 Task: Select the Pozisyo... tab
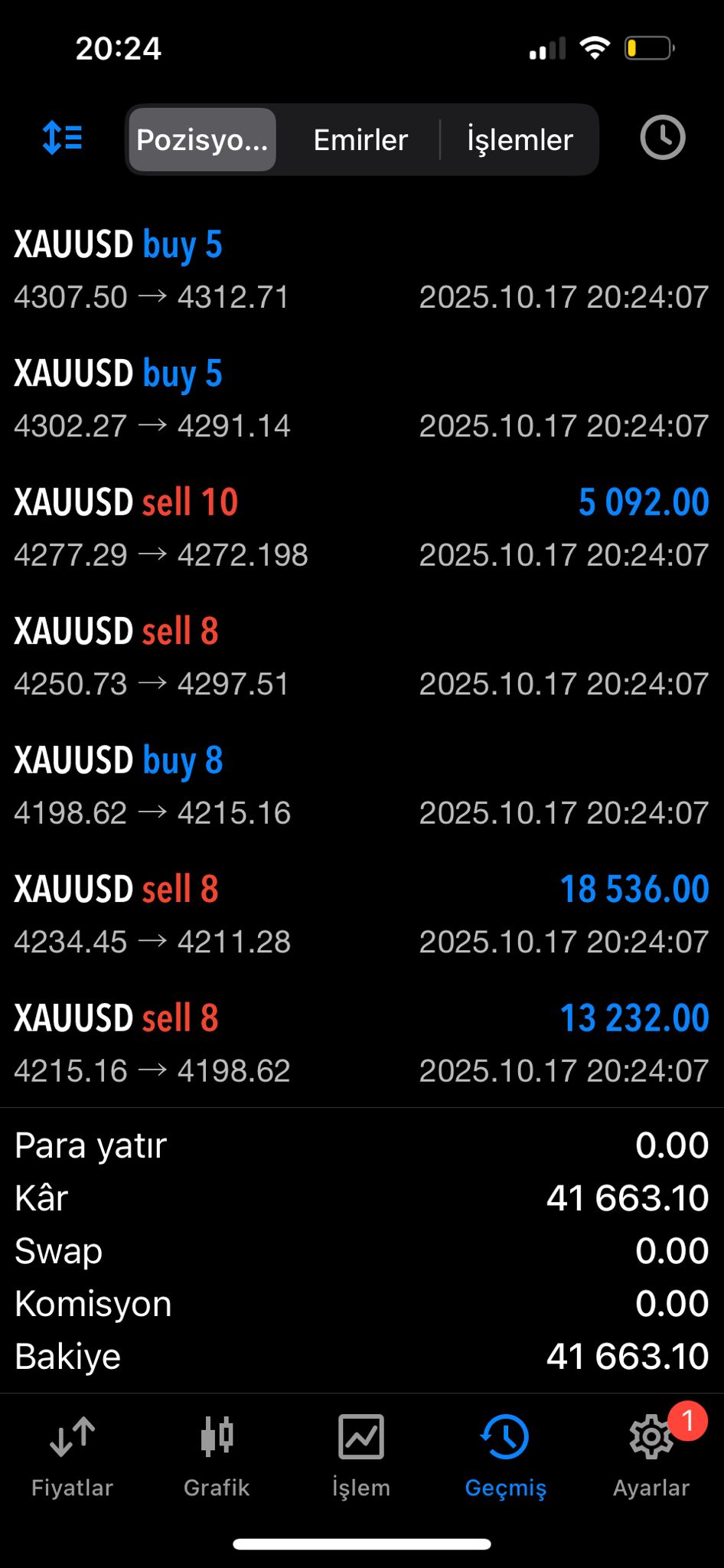pyautogui.click(x=201, y=139)
